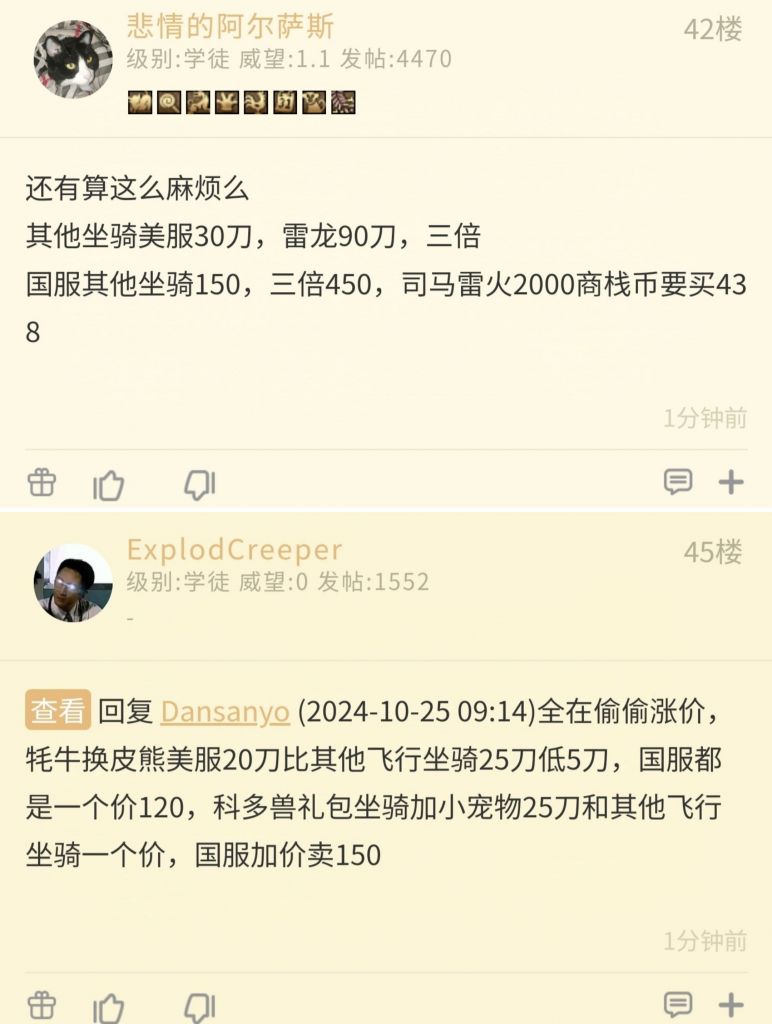Click ExplodCreeper's avatar picture

pyautogui.click(x=70, y=583)
